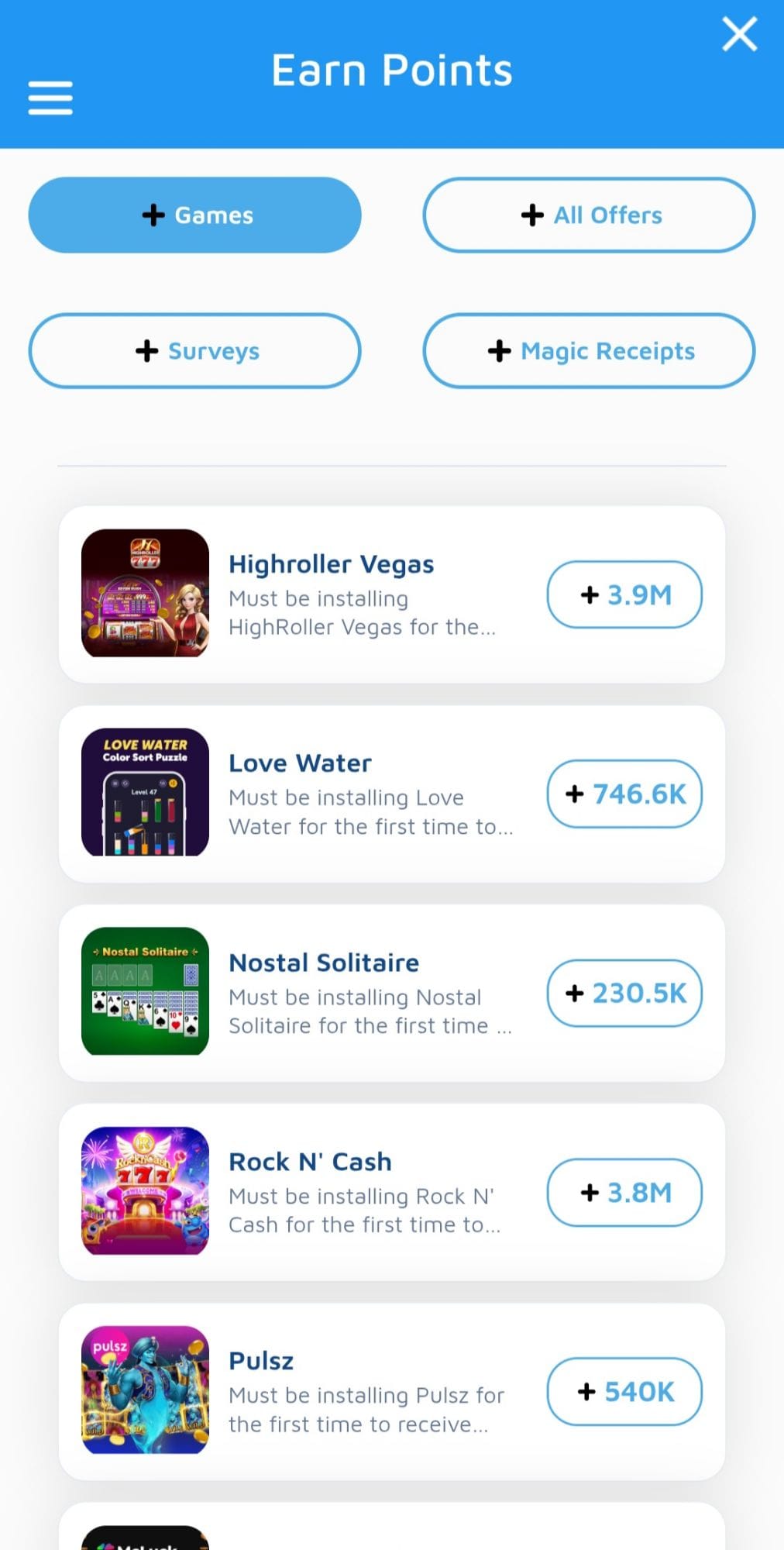Show the Surveys category
The image size is (784, 1550).
click(x=195, y=351)
